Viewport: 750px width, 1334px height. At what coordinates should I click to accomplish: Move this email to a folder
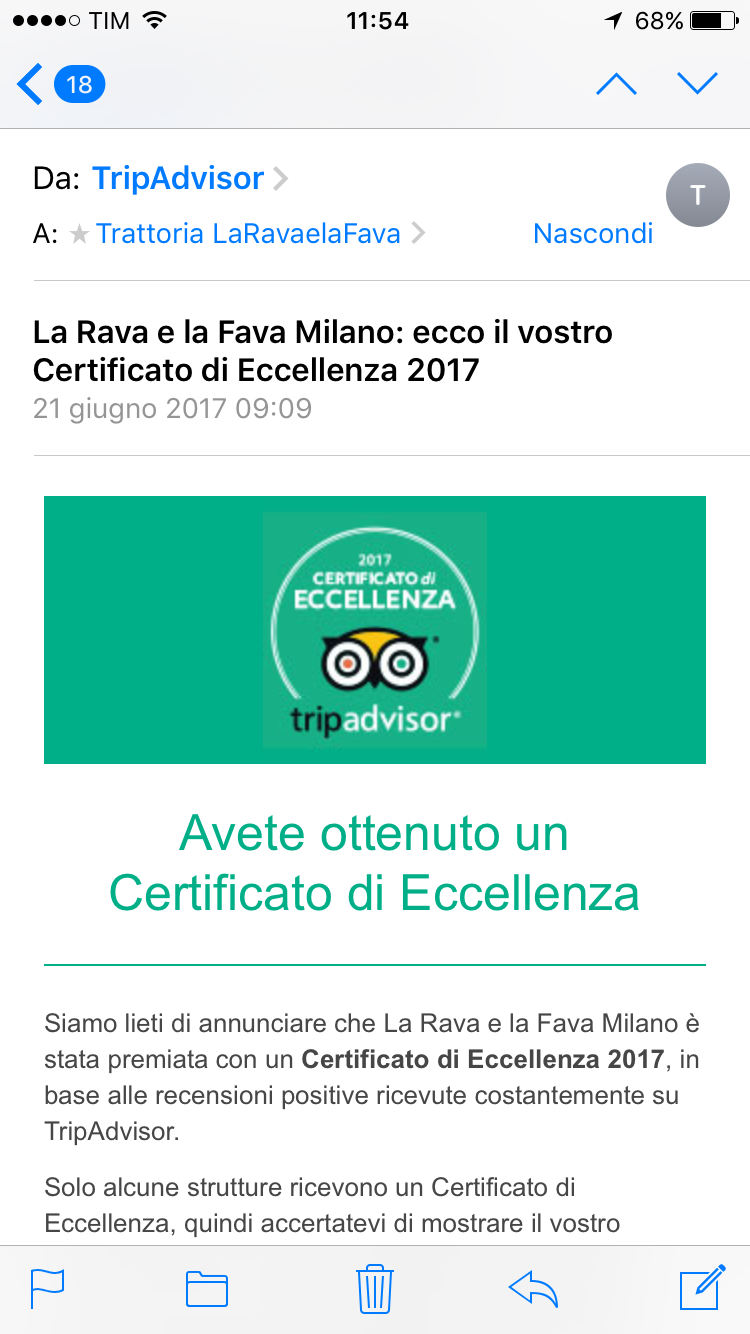tap(207, 1289)
